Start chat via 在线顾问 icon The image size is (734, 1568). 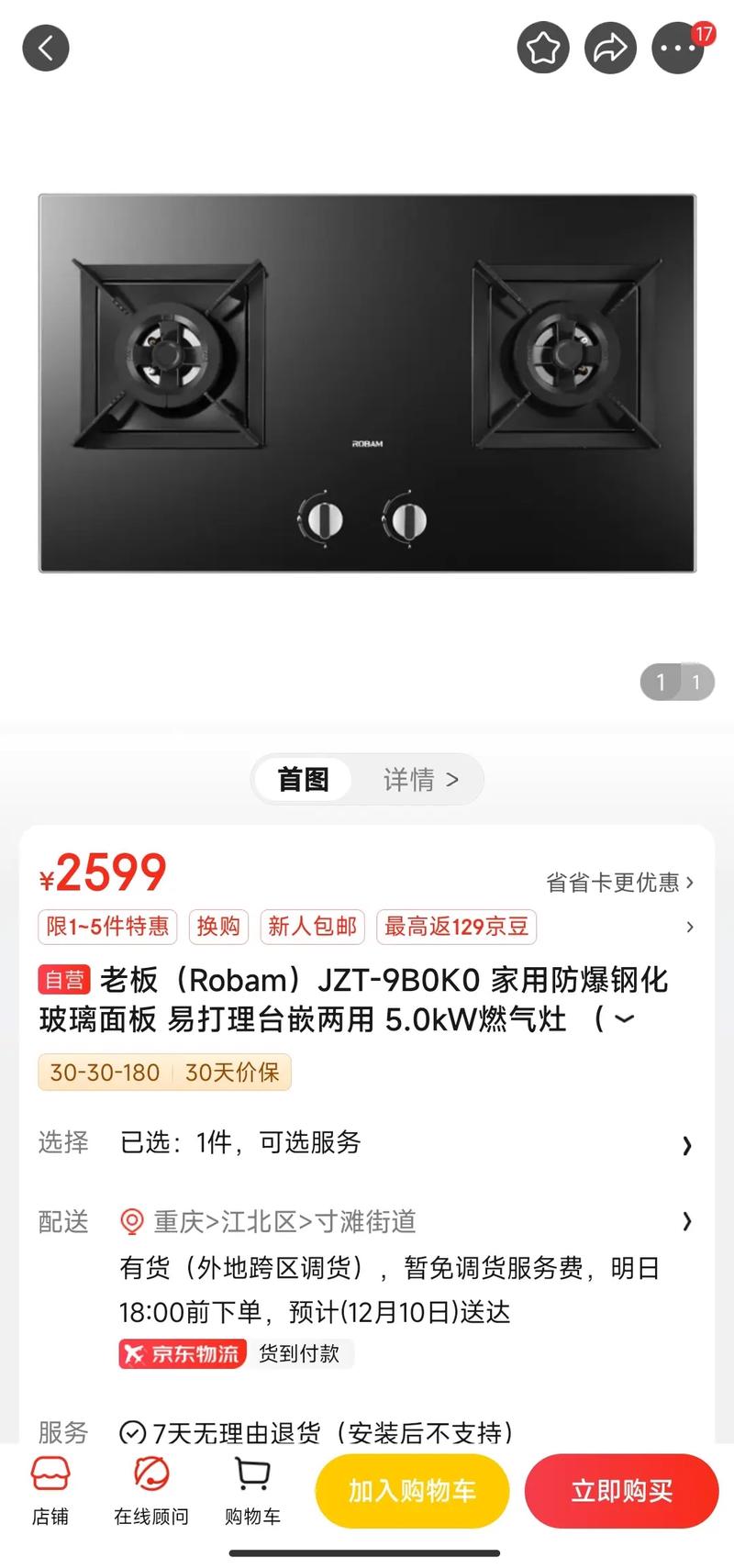[150, 1491]
